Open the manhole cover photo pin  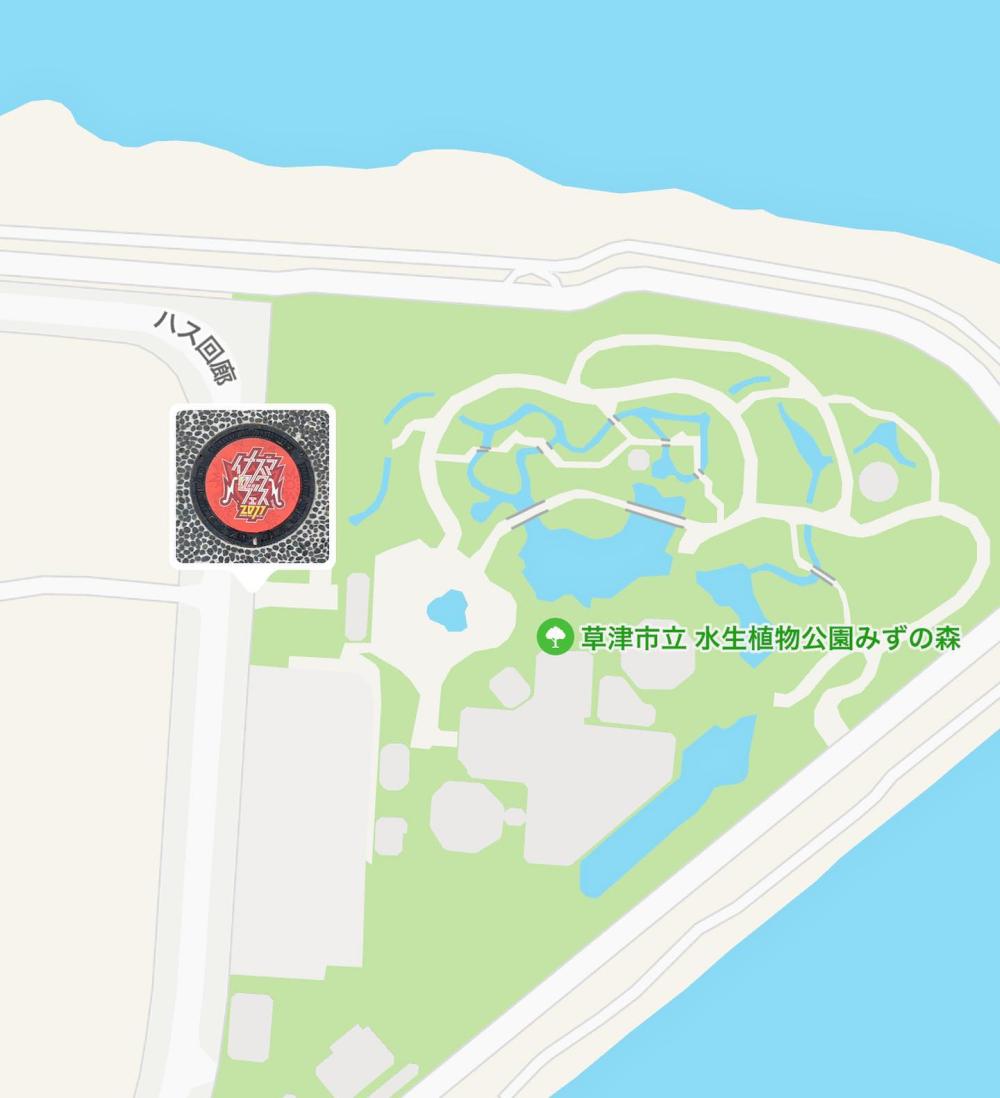[x=254, y=487]
